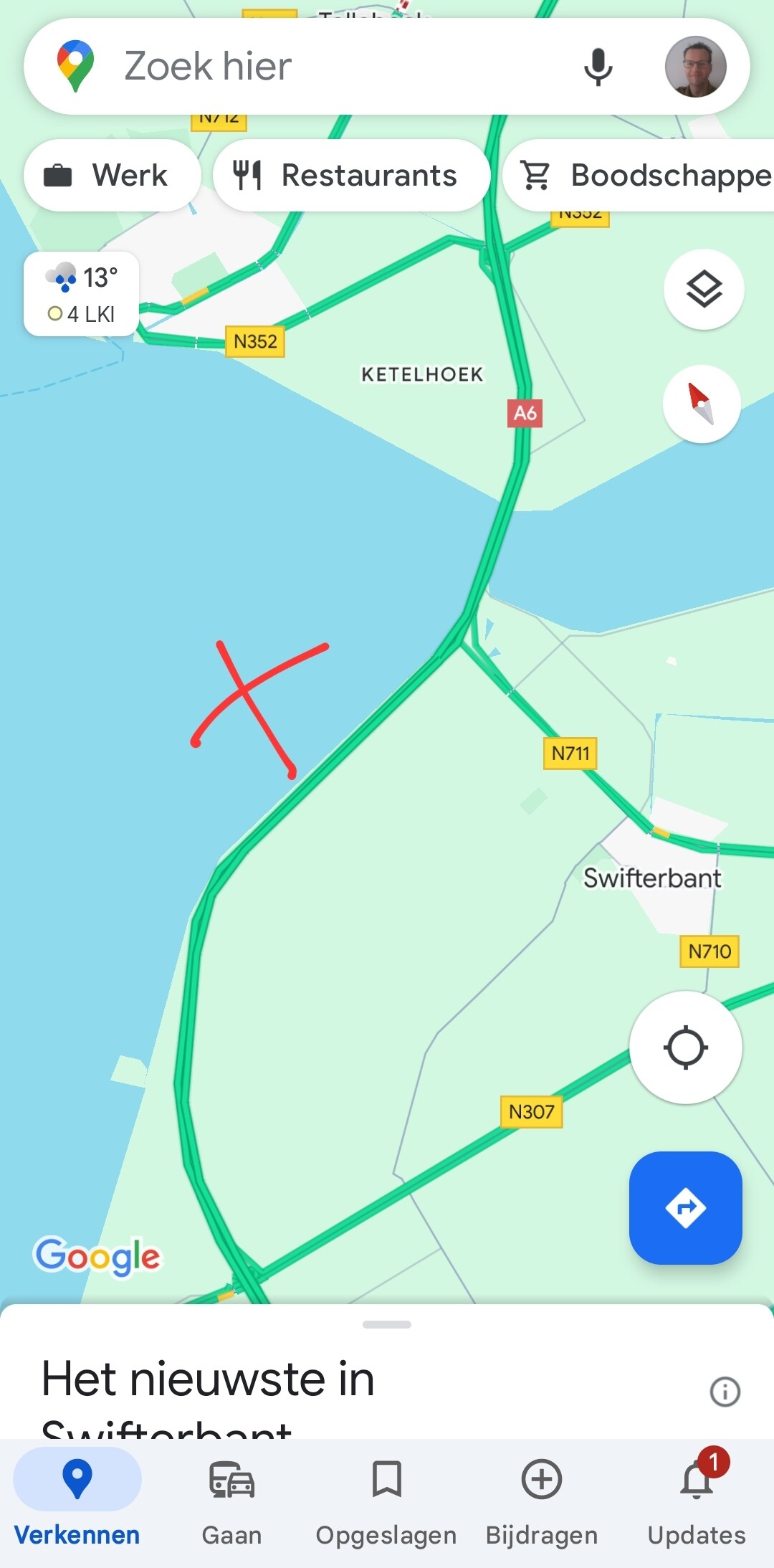
Task: Start voice search with microphone
Action: click(598, 67)
